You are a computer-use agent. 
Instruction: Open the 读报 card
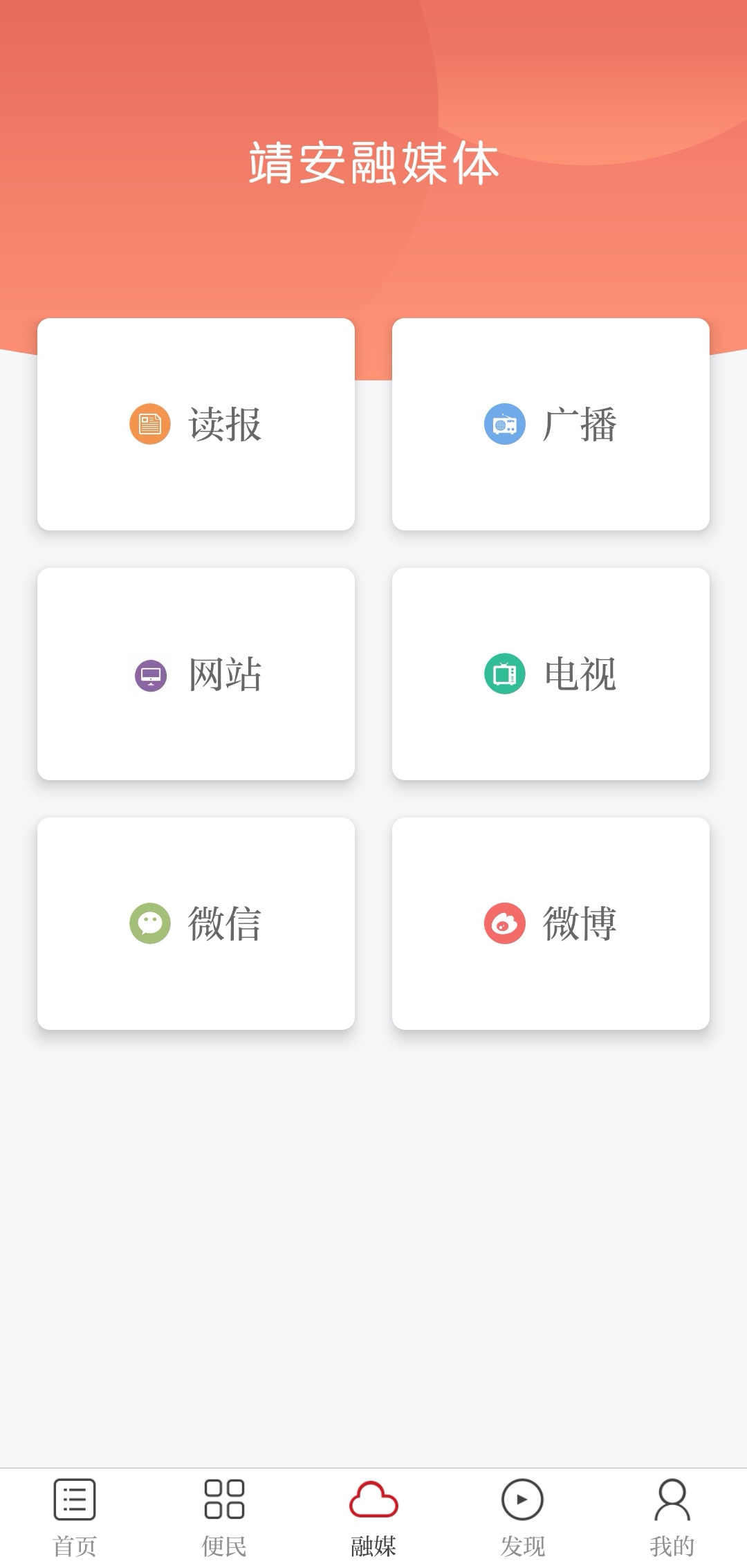pos(196,424)
